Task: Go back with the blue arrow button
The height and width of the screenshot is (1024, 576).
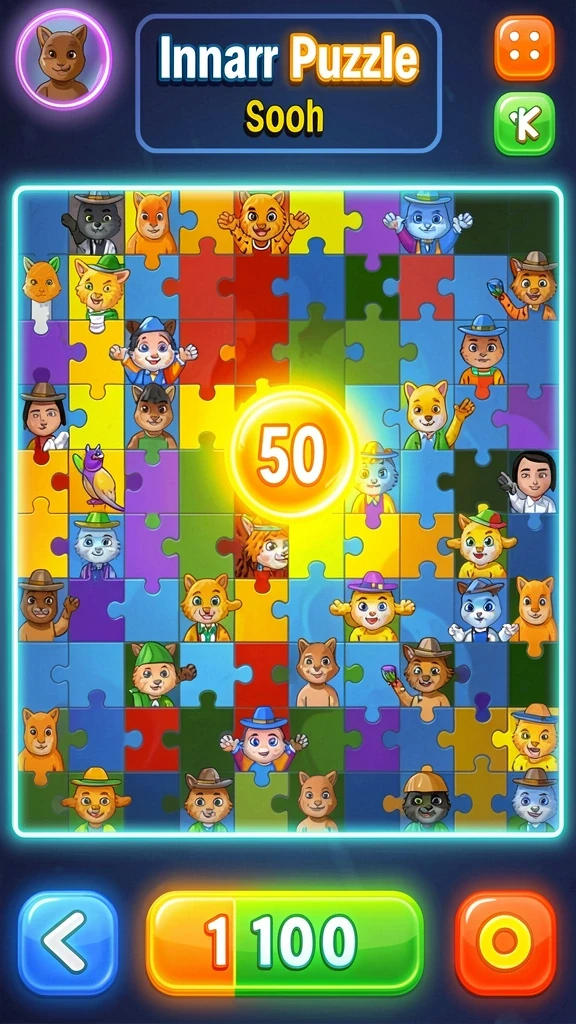Action: (68, 942)
